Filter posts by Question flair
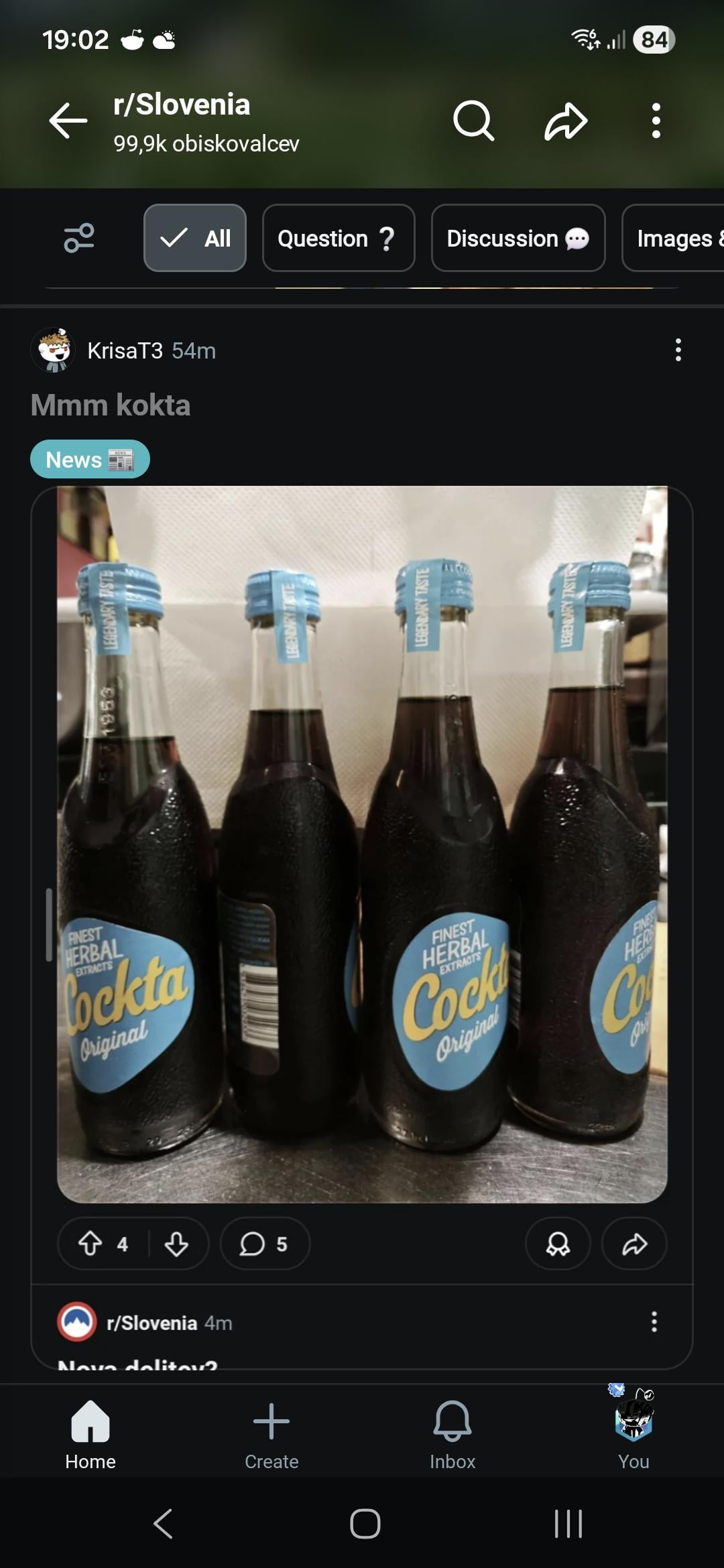The height and width of the screenshot is (1568, 724). pos(338,238)
